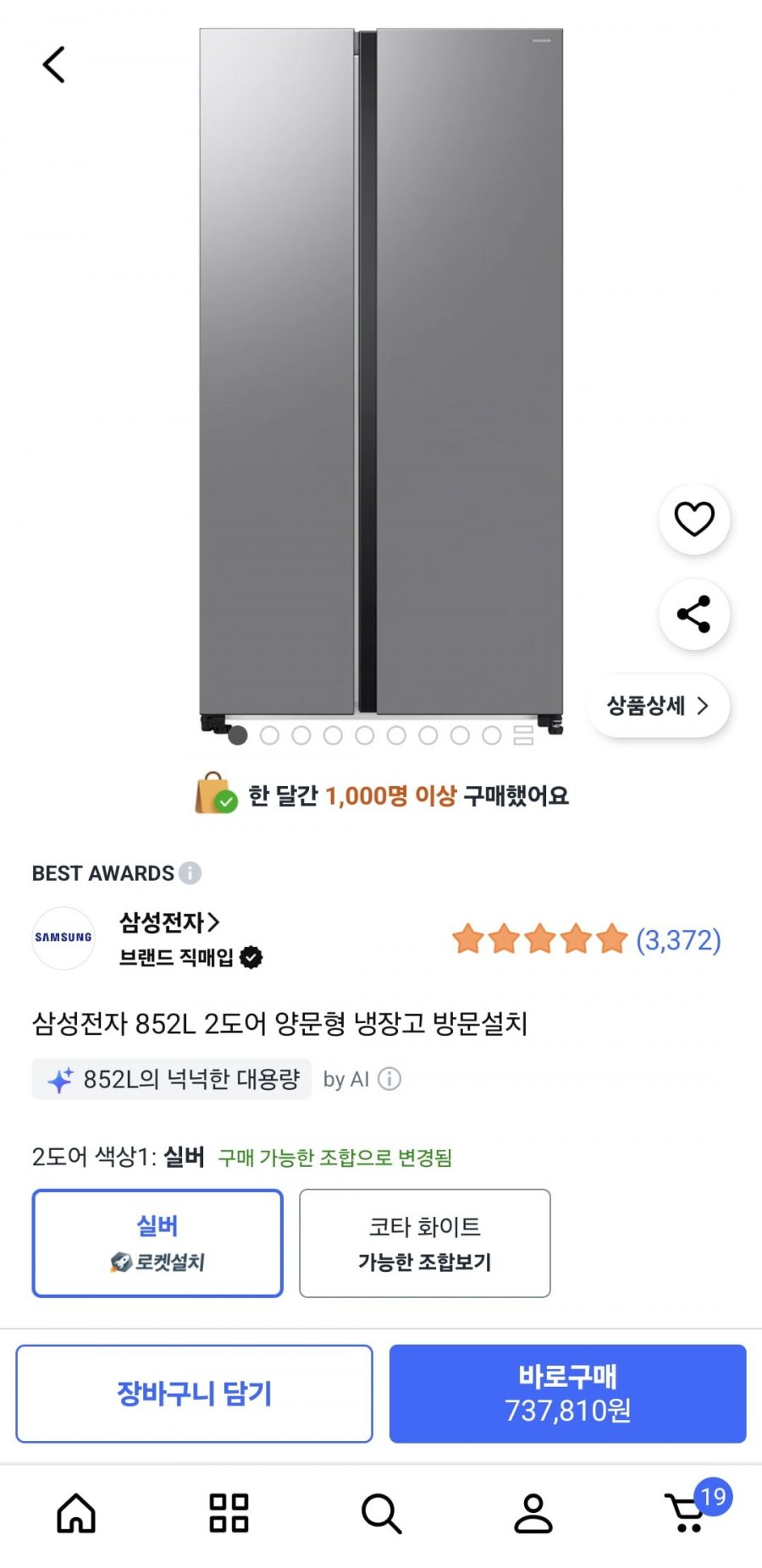This screenshot has height=1568, width=762.
Task: Open the BEST AWARDS info icon
Action: tap(190, 872)
